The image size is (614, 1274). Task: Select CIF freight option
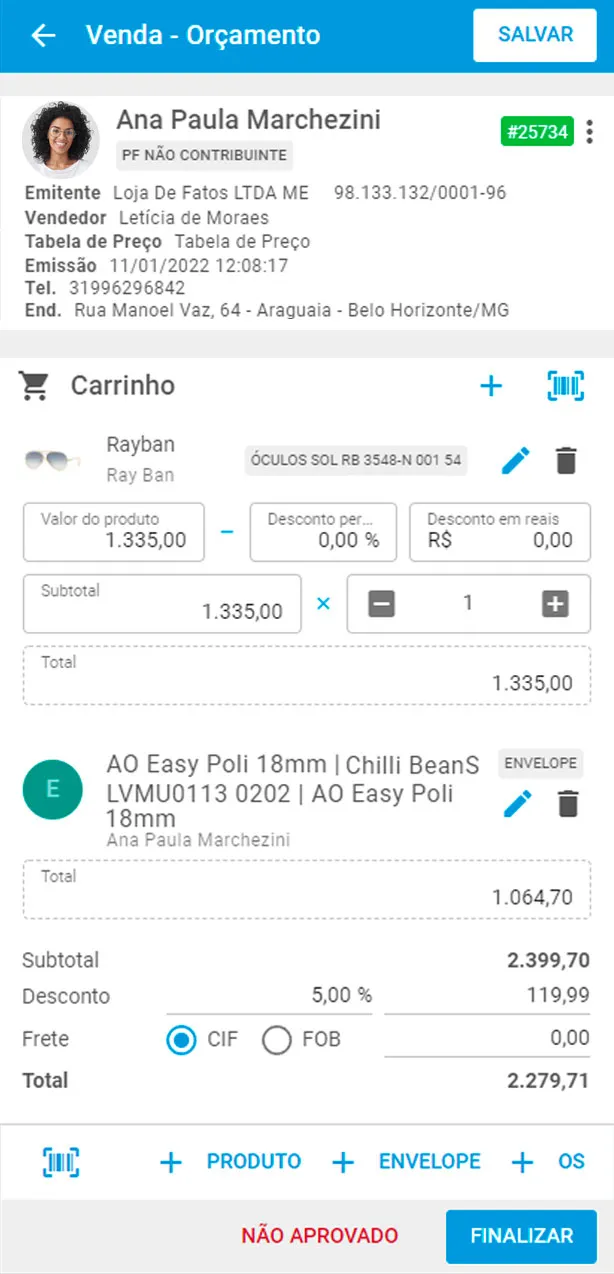tap(181, 1040)
